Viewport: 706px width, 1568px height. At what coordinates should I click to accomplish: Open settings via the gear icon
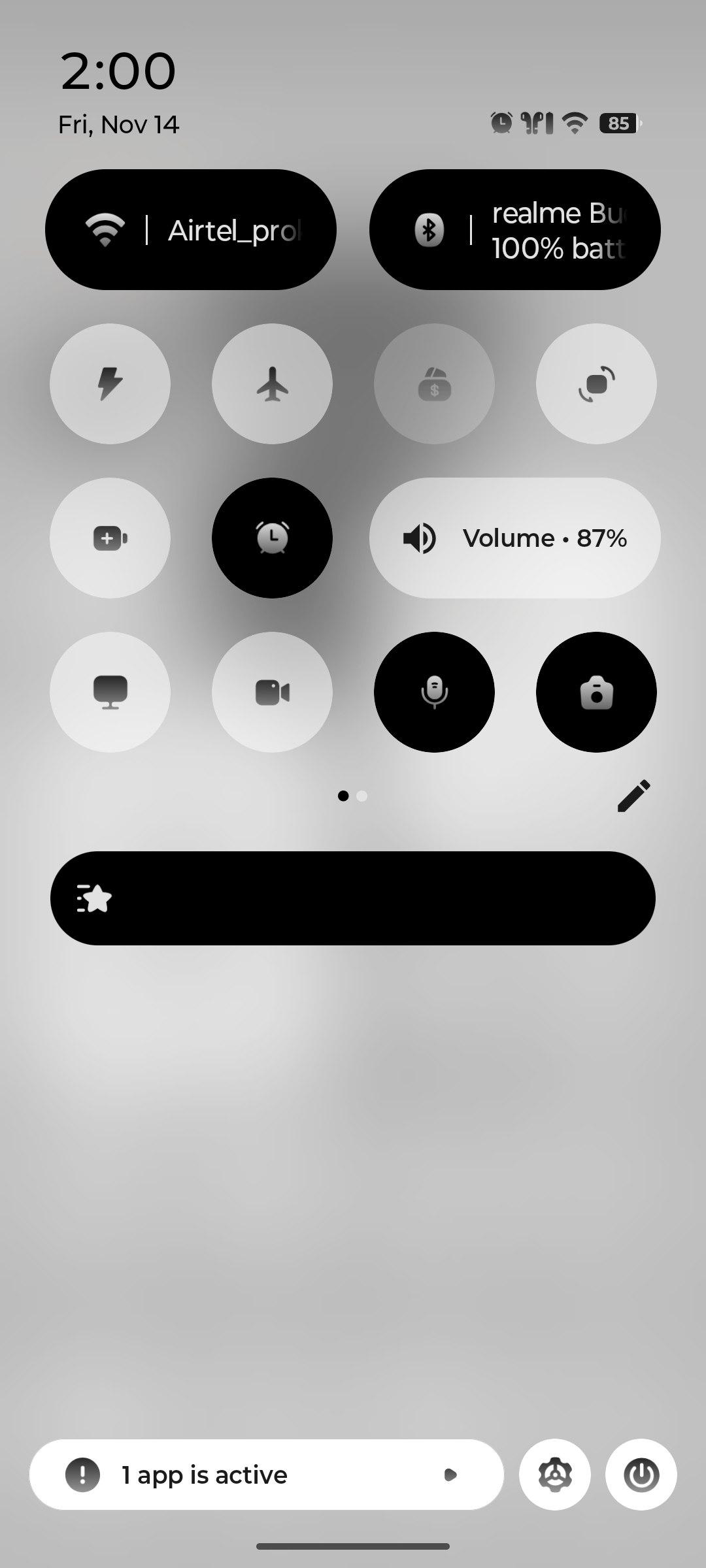point(555,1475)
